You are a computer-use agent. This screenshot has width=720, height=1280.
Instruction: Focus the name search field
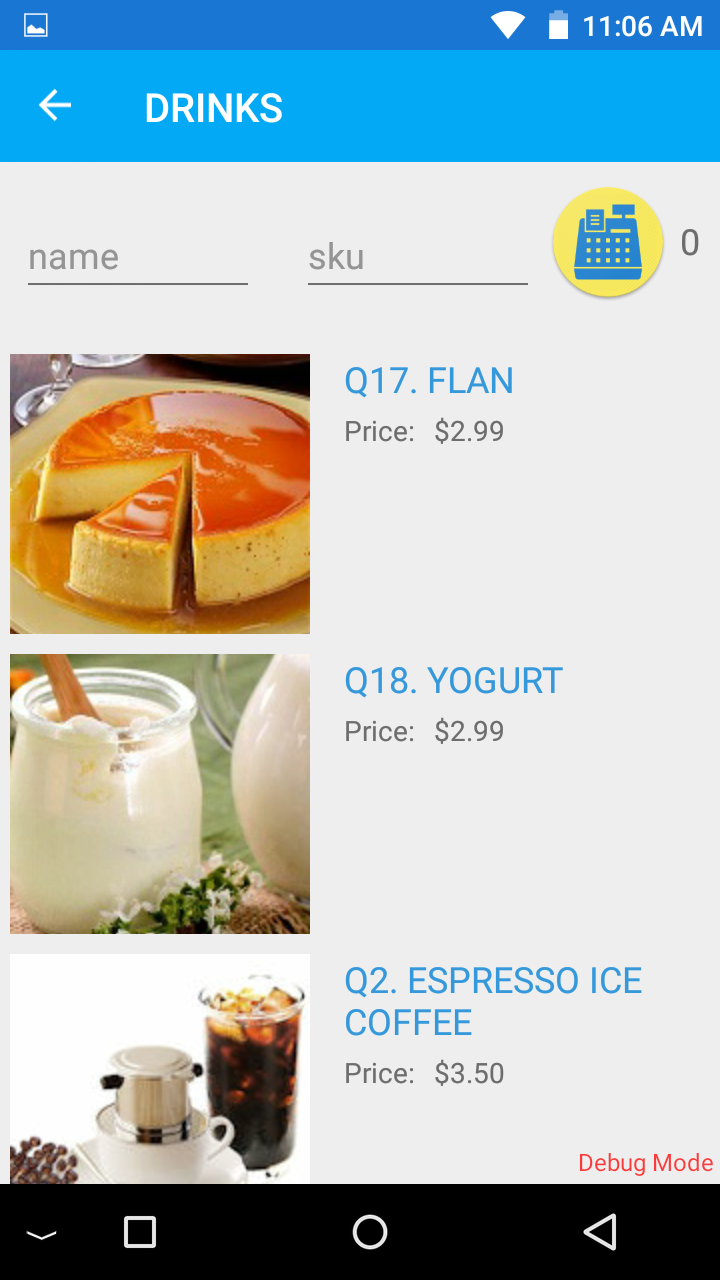click(137, 258)
